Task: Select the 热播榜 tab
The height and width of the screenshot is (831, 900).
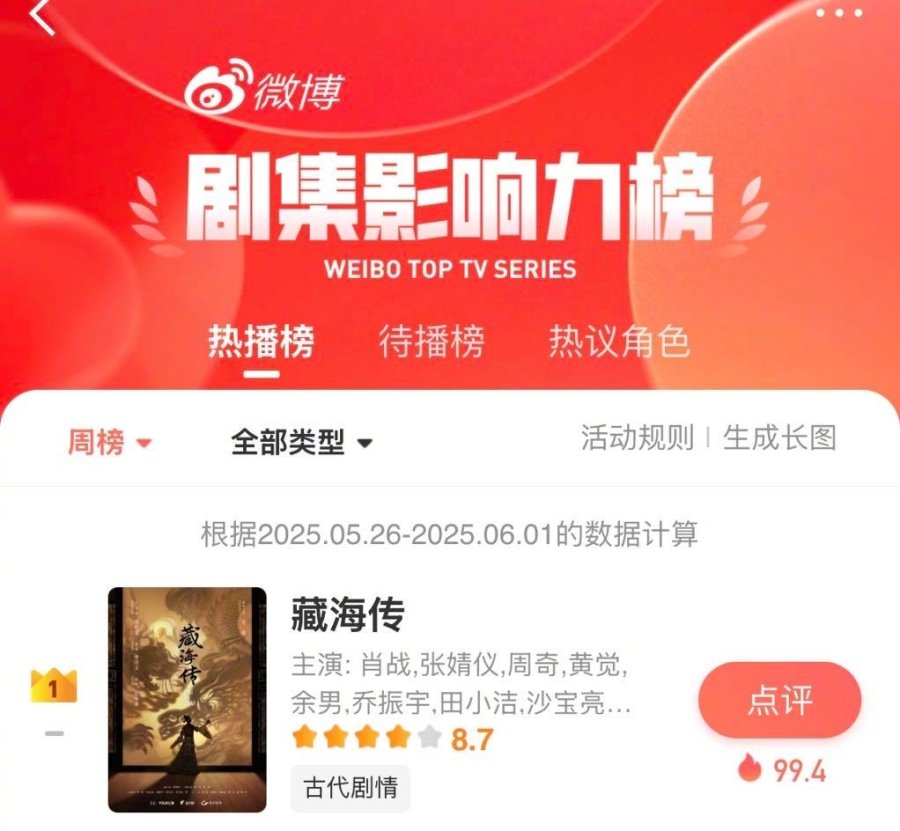Action: tap(261, 343)
